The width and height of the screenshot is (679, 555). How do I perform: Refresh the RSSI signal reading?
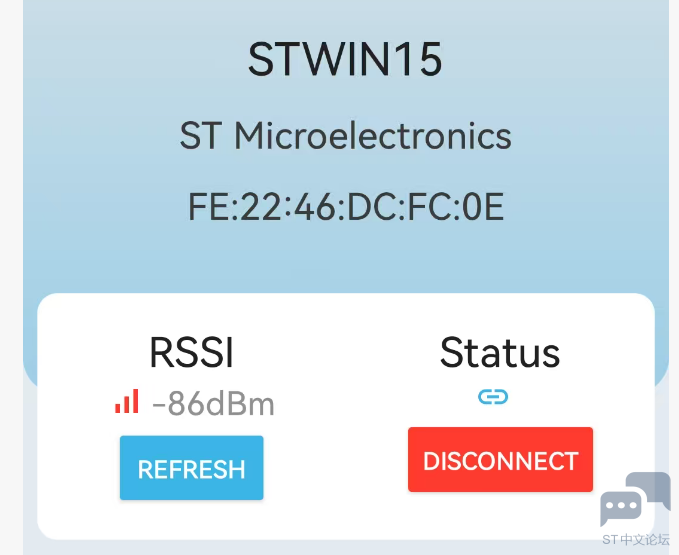(191, 468)
